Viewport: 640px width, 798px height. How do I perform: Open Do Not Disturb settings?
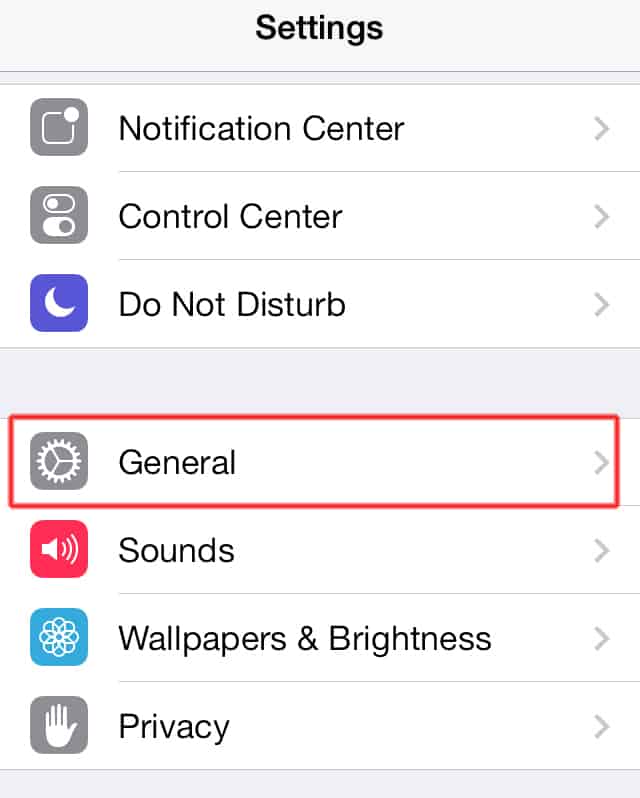[x=320, y=304]
